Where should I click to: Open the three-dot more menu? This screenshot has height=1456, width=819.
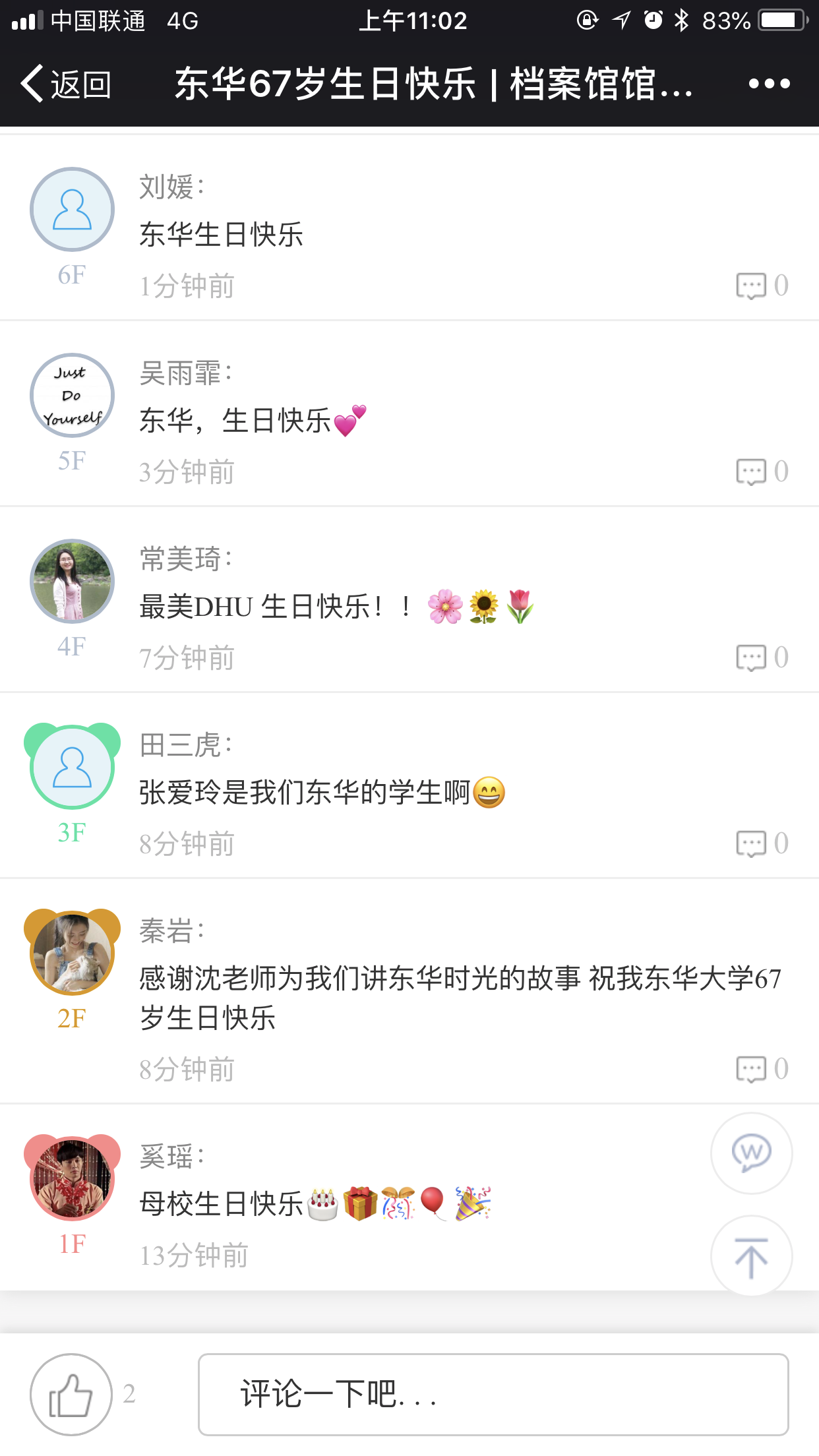(769, 84)
